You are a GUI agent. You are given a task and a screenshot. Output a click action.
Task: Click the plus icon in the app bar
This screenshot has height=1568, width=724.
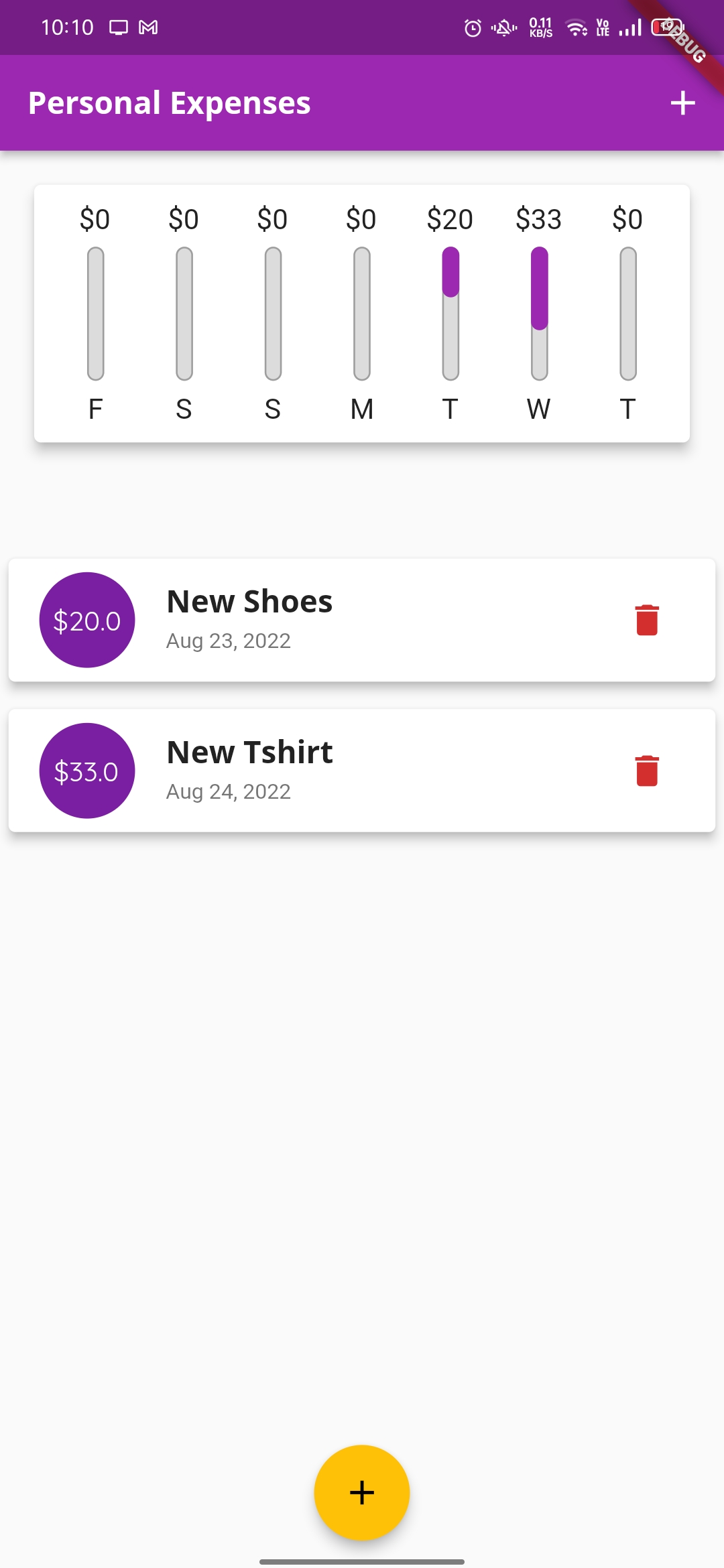tap(682, 103)
